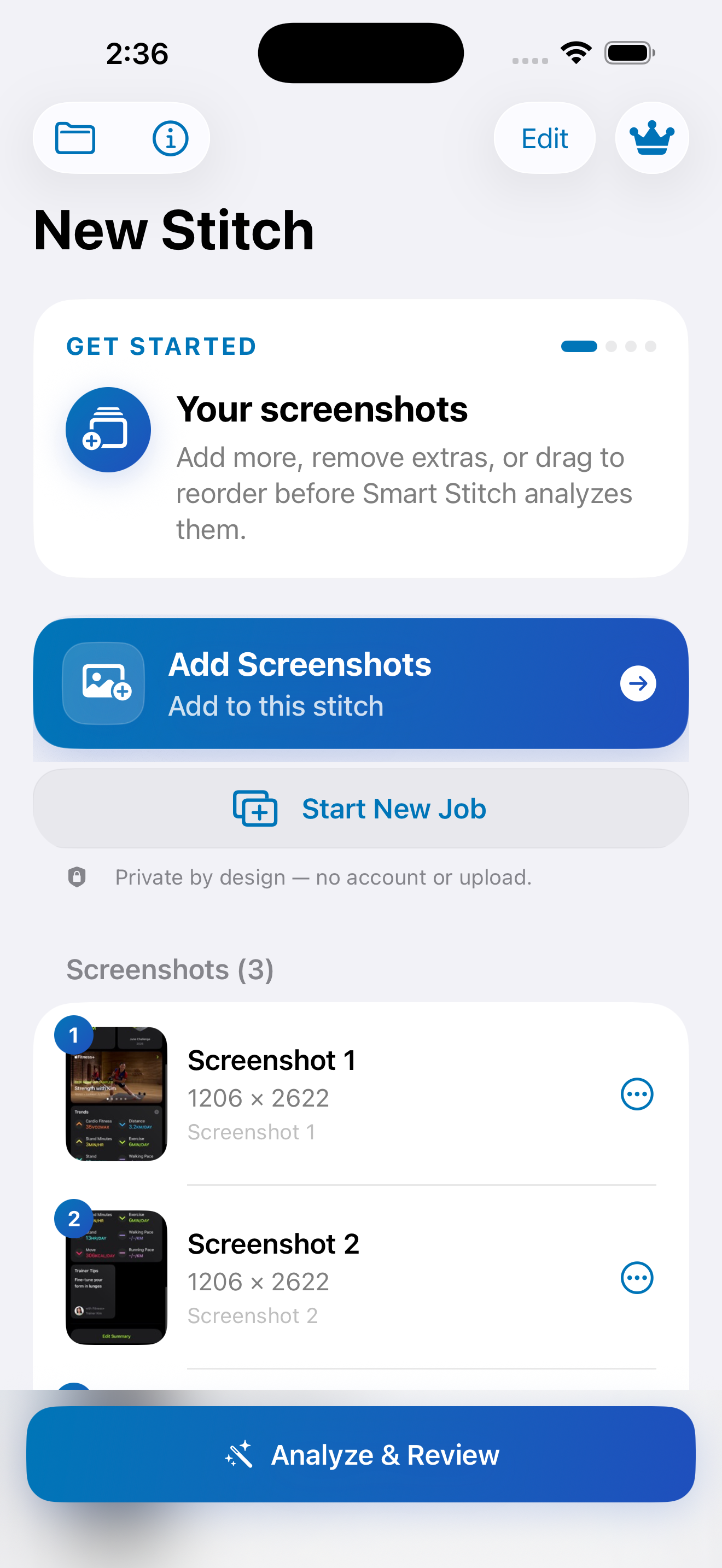Open the Your screenshots tip card
The height and width of the screenshot is (1568, 722).
point(361,438)
